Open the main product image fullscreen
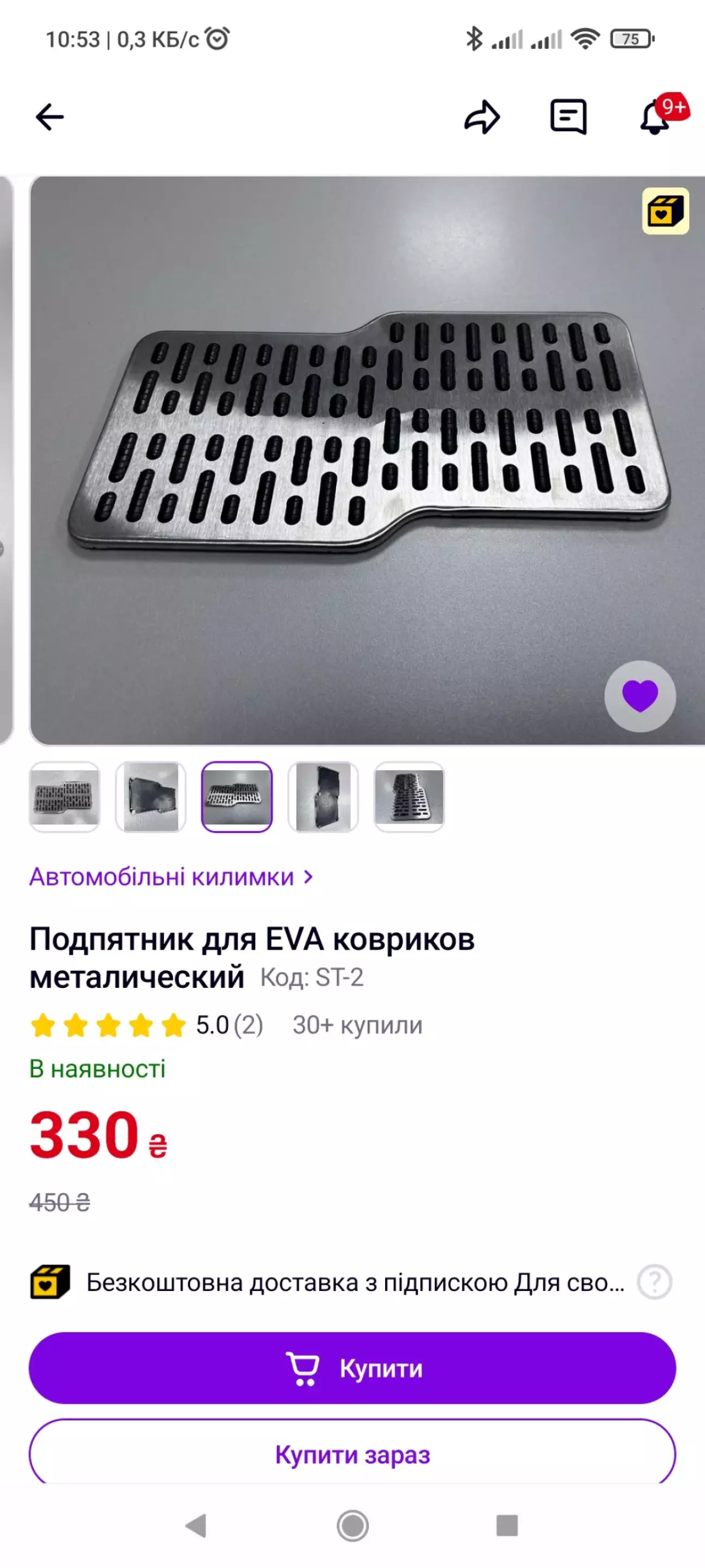705x1568 pixels. 367,461
